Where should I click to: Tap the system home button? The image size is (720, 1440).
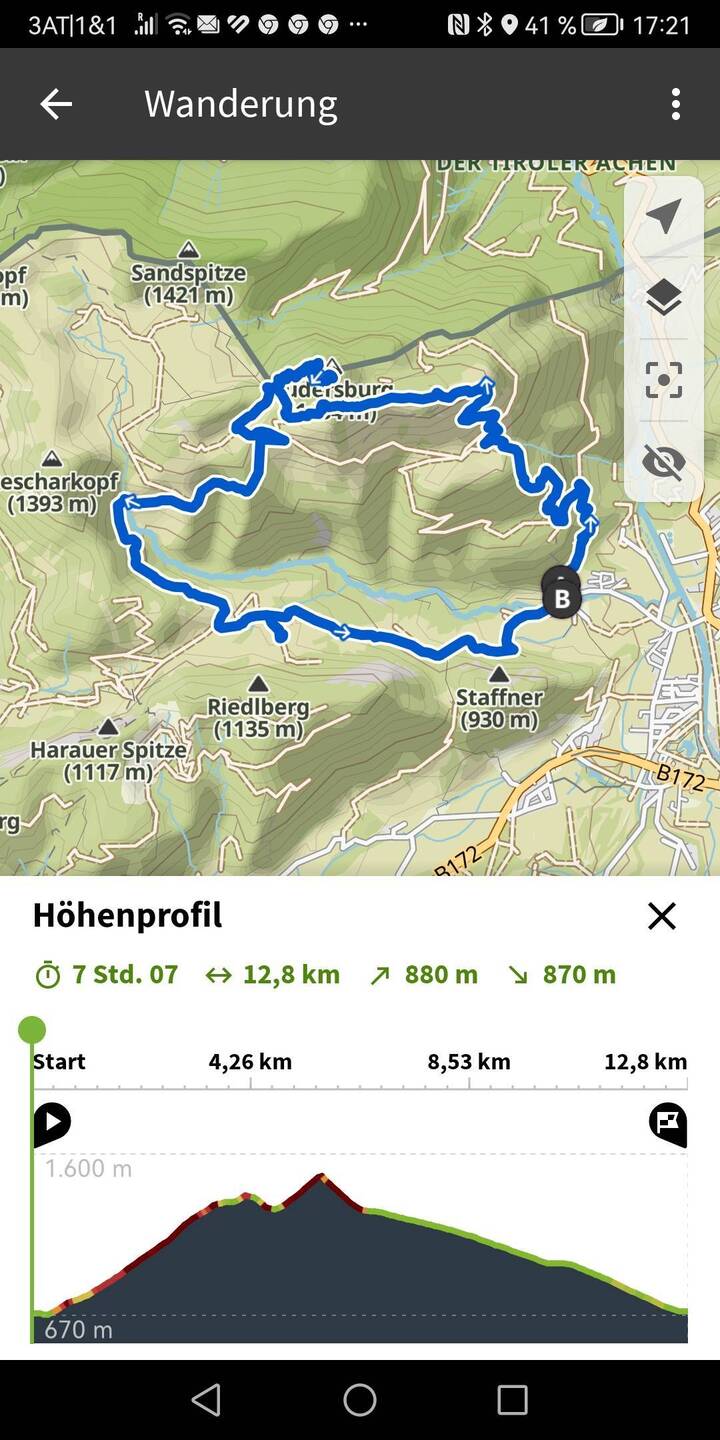360,1400
